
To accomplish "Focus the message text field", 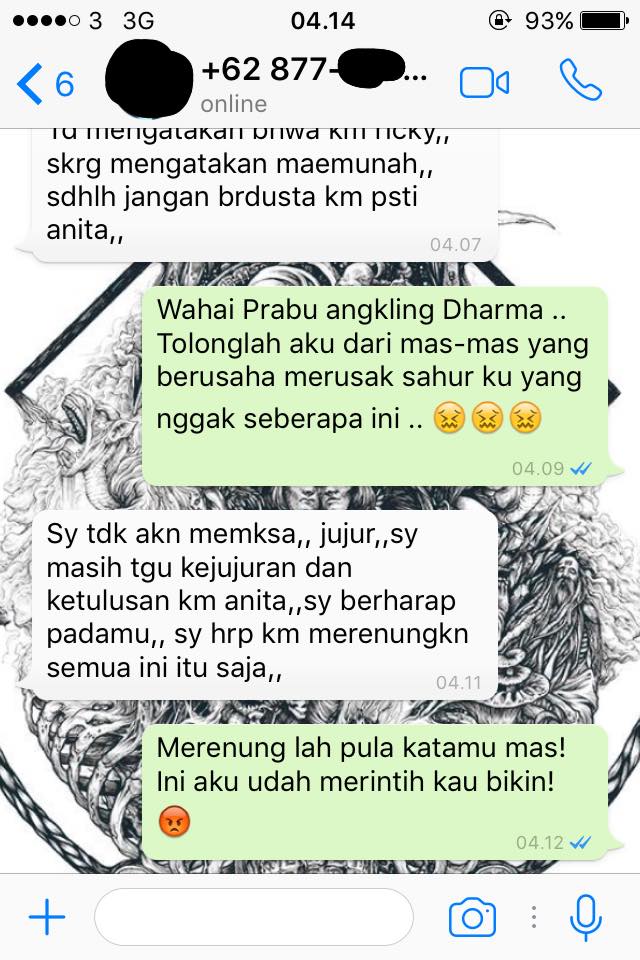I will [x=253, y=917].
